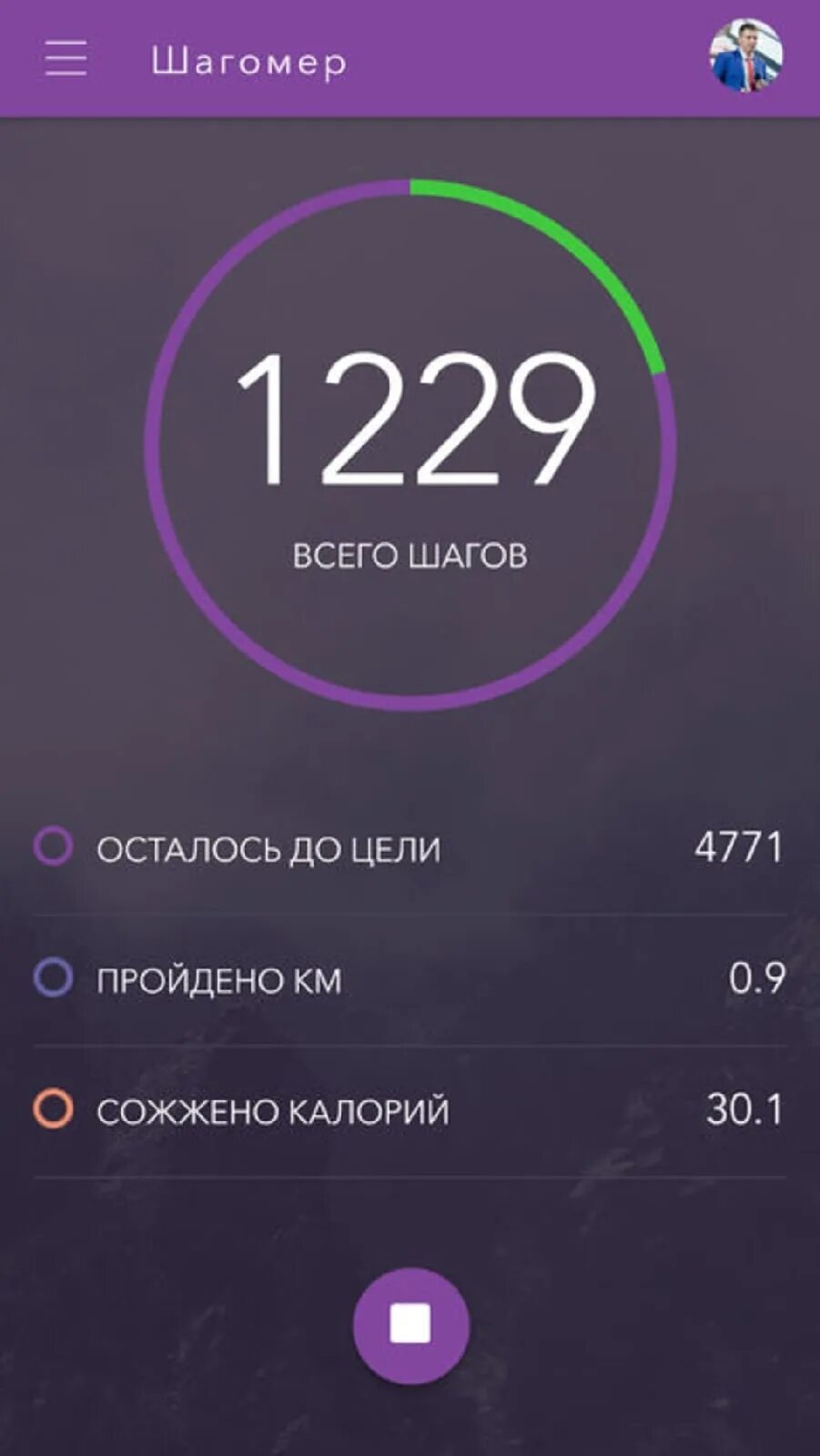The height and width of the screenshot is (1456, 820).
Task: Open the hamburger drawer menu
Action: (66, 58)
